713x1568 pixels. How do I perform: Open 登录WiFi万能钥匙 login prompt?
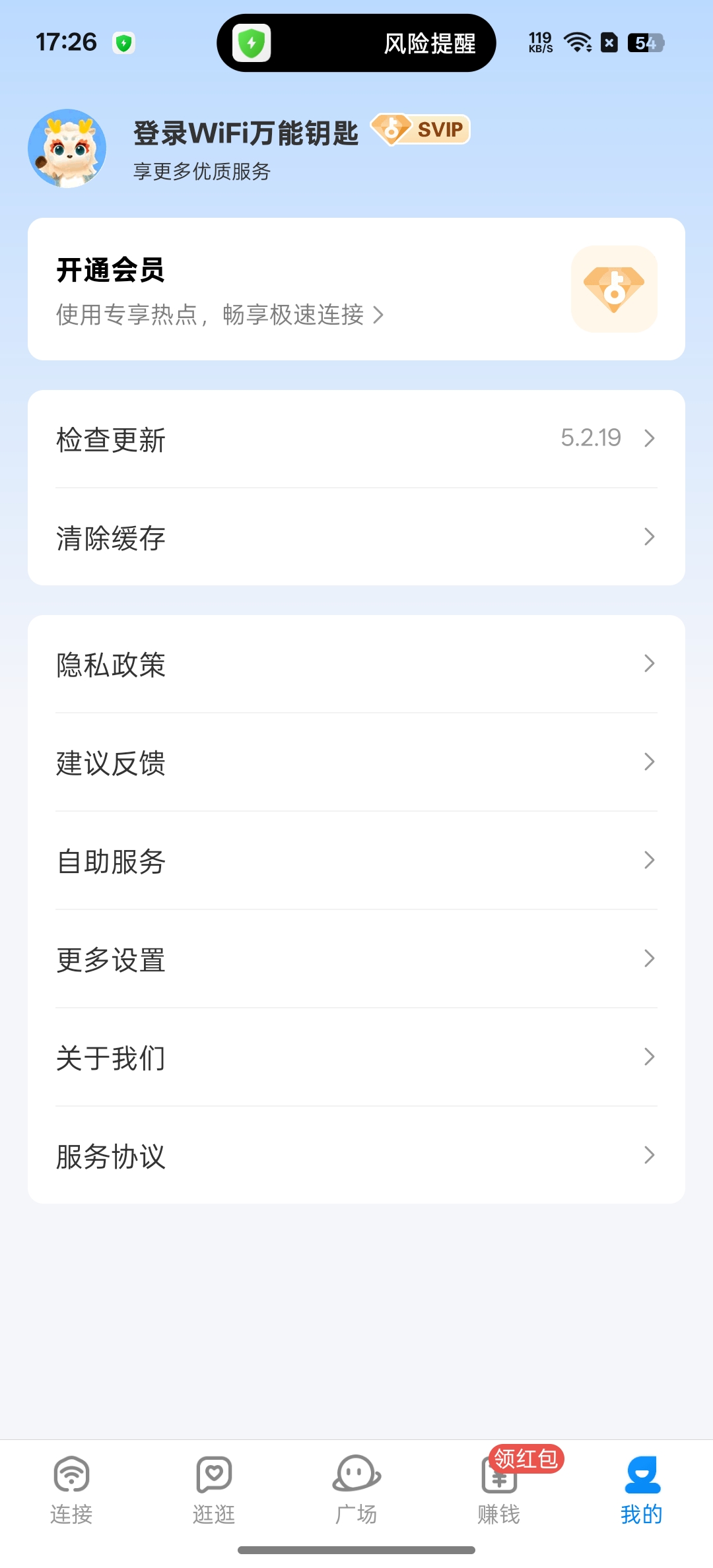[x=246, y=133]
